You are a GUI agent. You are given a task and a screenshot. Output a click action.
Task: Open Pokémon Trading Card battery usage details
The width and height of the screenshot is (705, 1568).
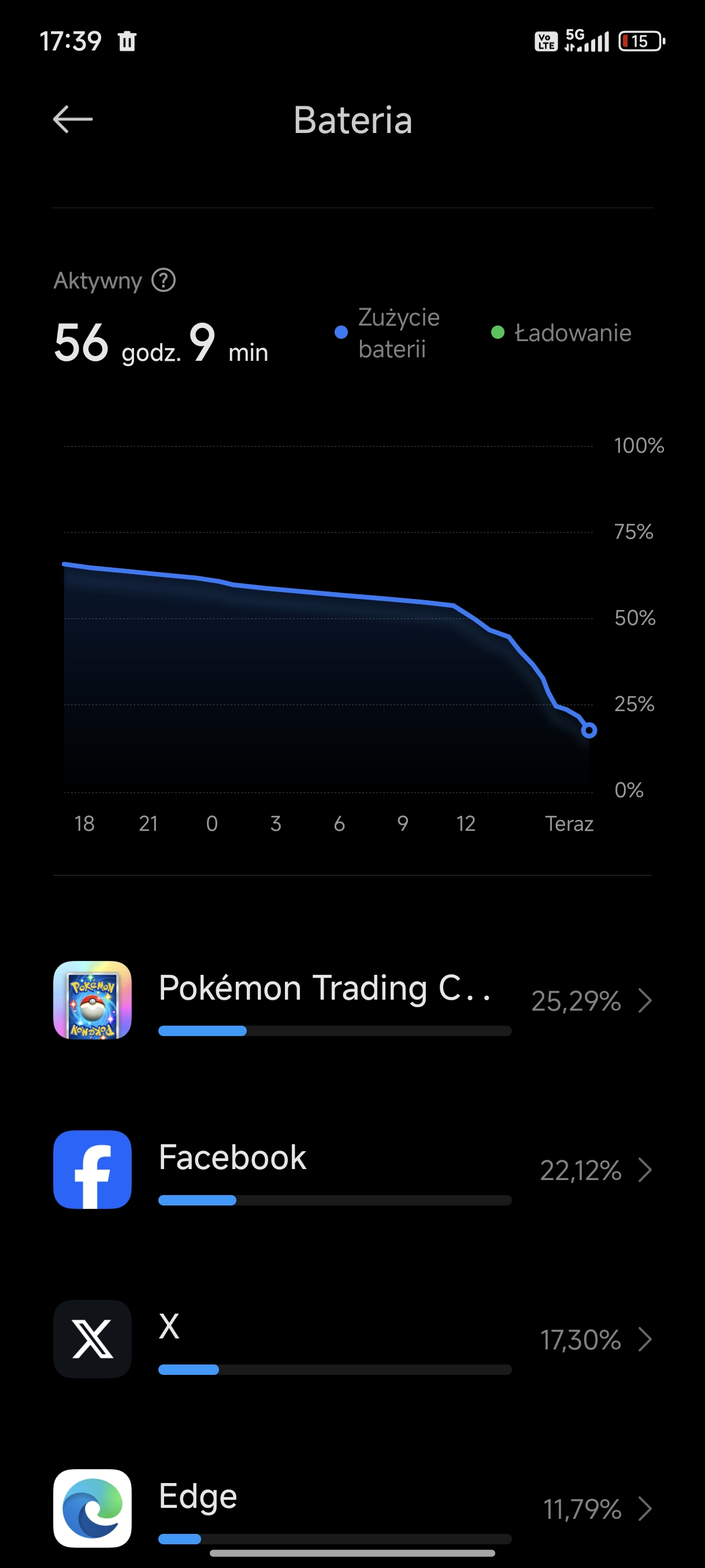[x=353, y=1000]
